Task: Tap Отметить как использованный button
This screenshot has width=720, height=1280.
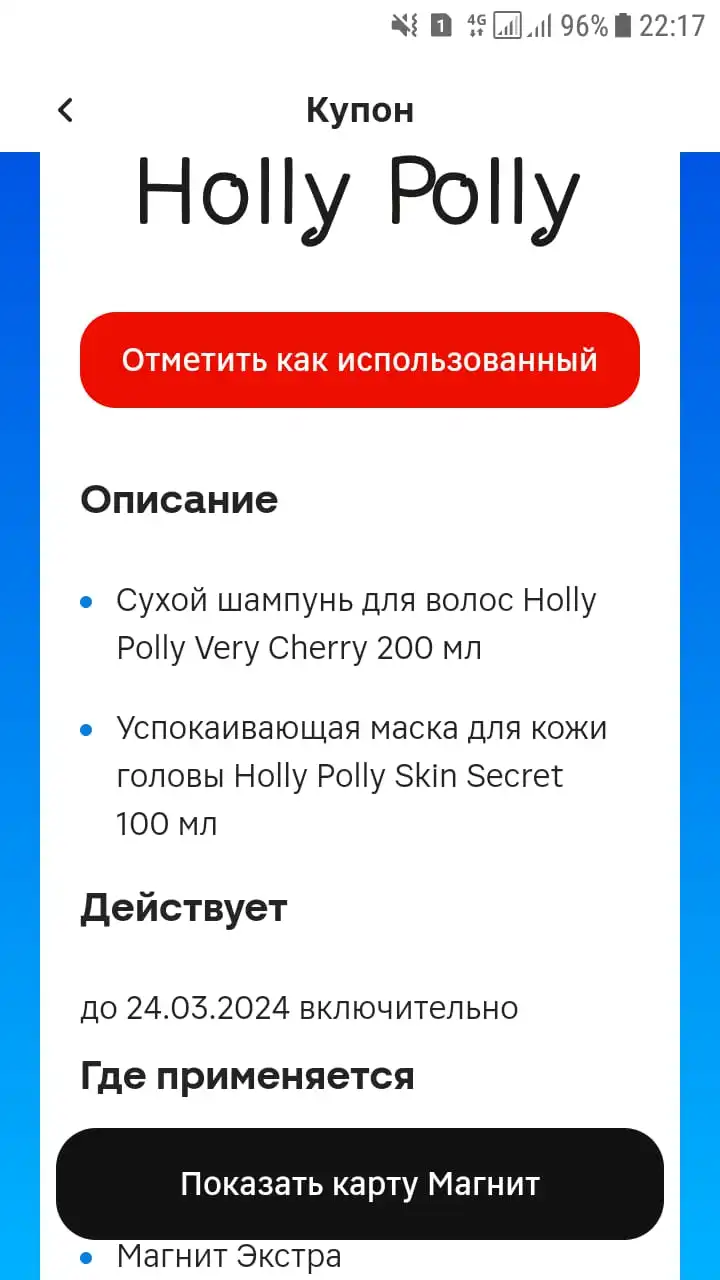Action: pyautogui.click(x=360, y=360)
